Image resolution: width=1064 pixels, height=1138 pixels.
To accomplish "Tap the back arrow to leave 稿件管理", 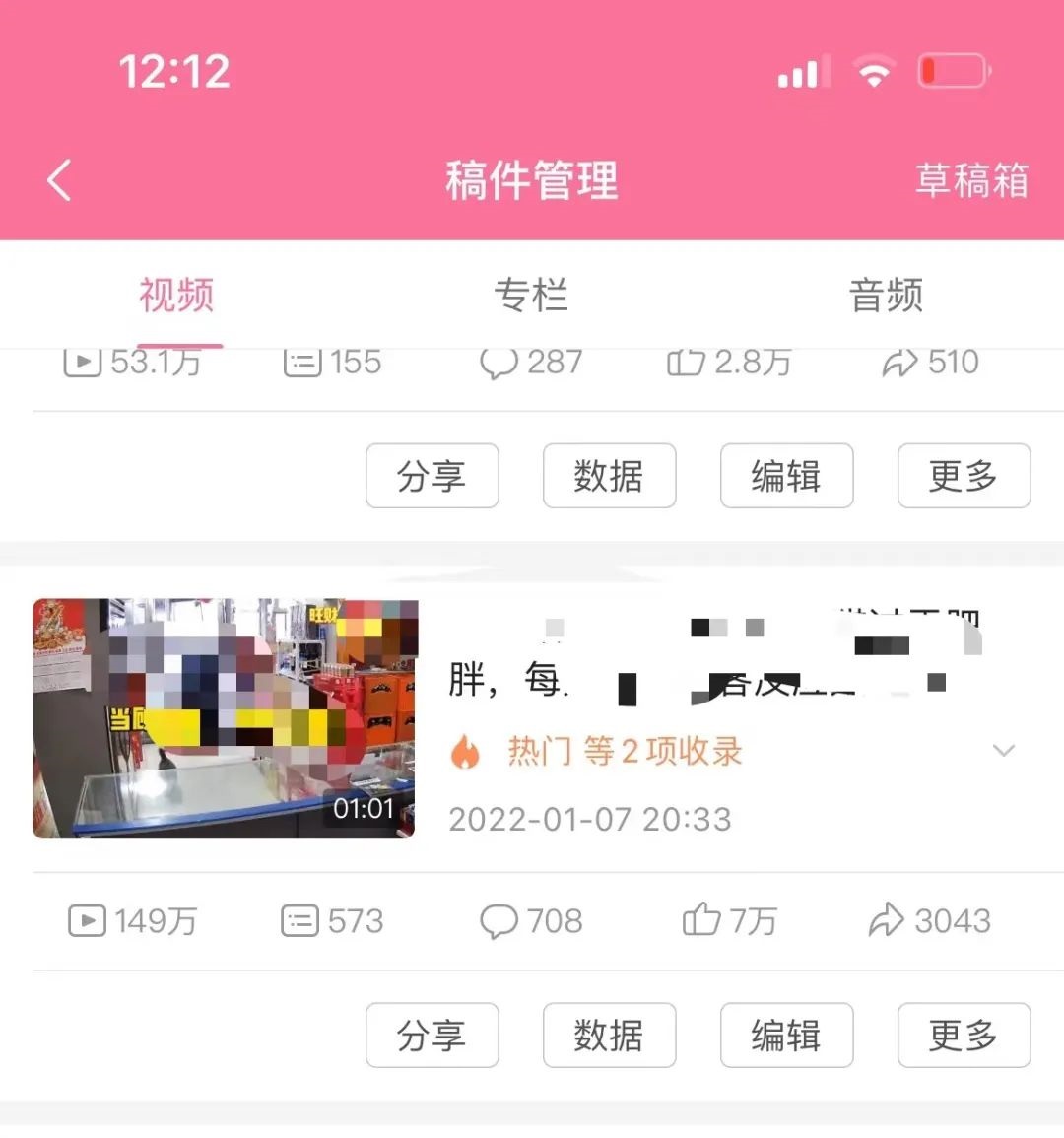I will point(57,179).
